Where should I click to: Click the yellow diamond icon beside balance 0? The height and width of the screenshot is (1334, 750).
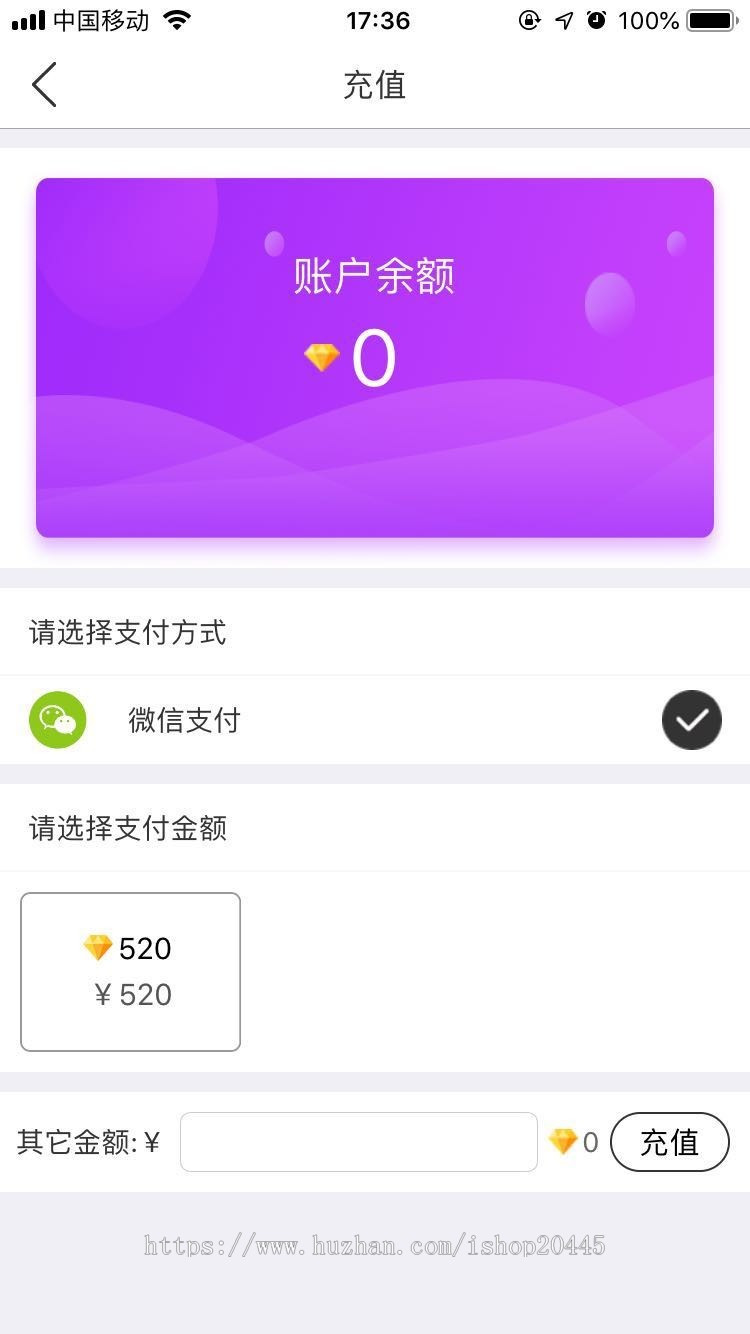[320, 357]
